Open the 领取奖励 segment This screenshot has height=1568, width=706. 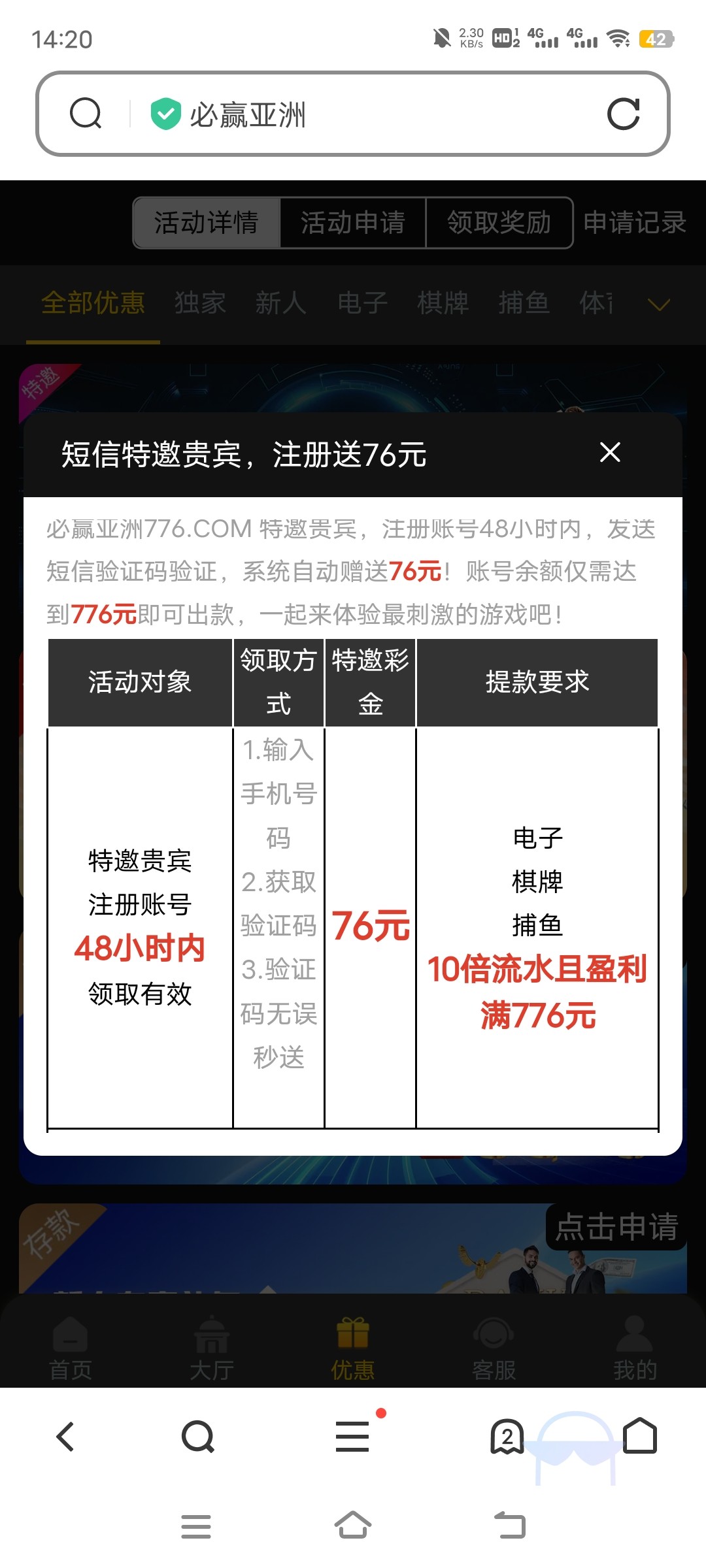(499, 223)
